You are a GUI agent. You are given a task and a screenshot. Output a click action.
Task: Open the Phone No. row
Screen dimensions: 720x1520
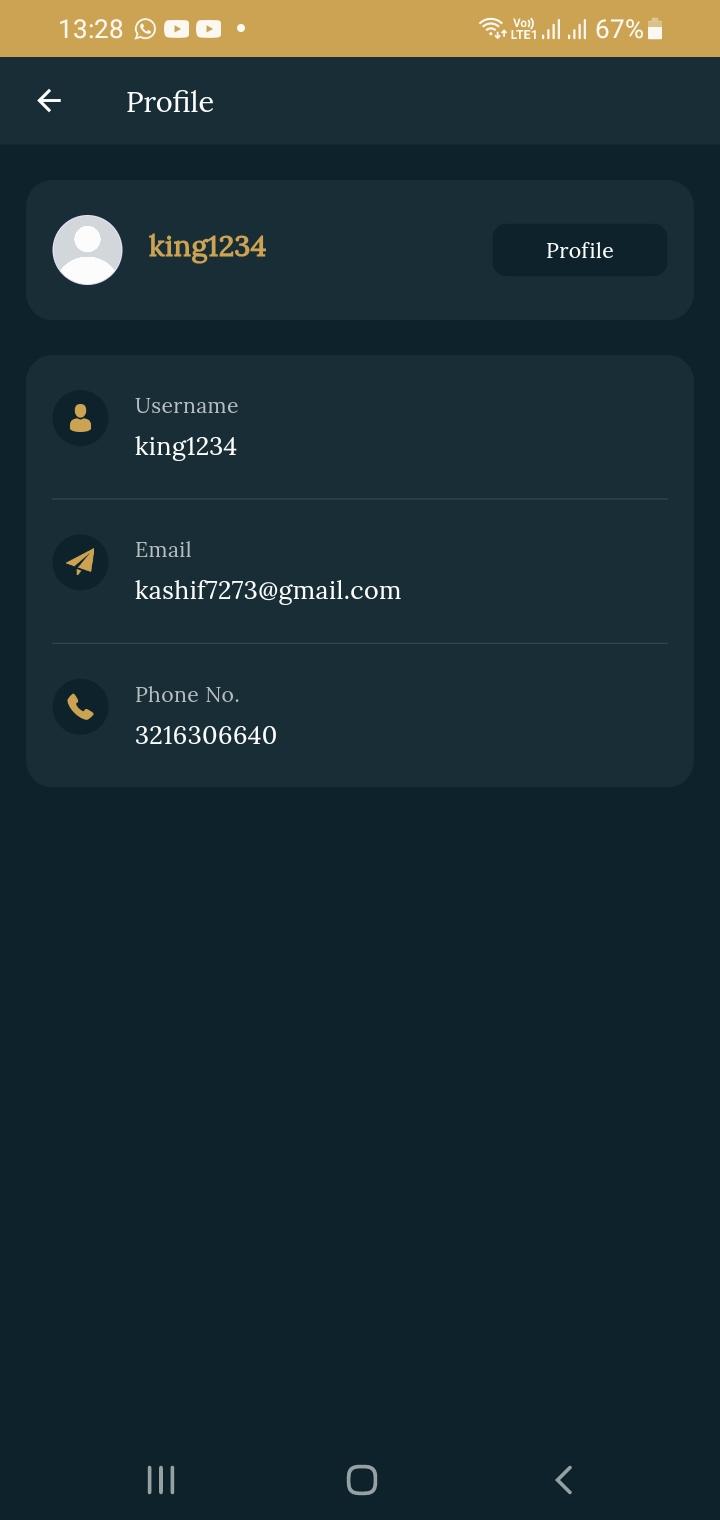click(x=359, y=716)
